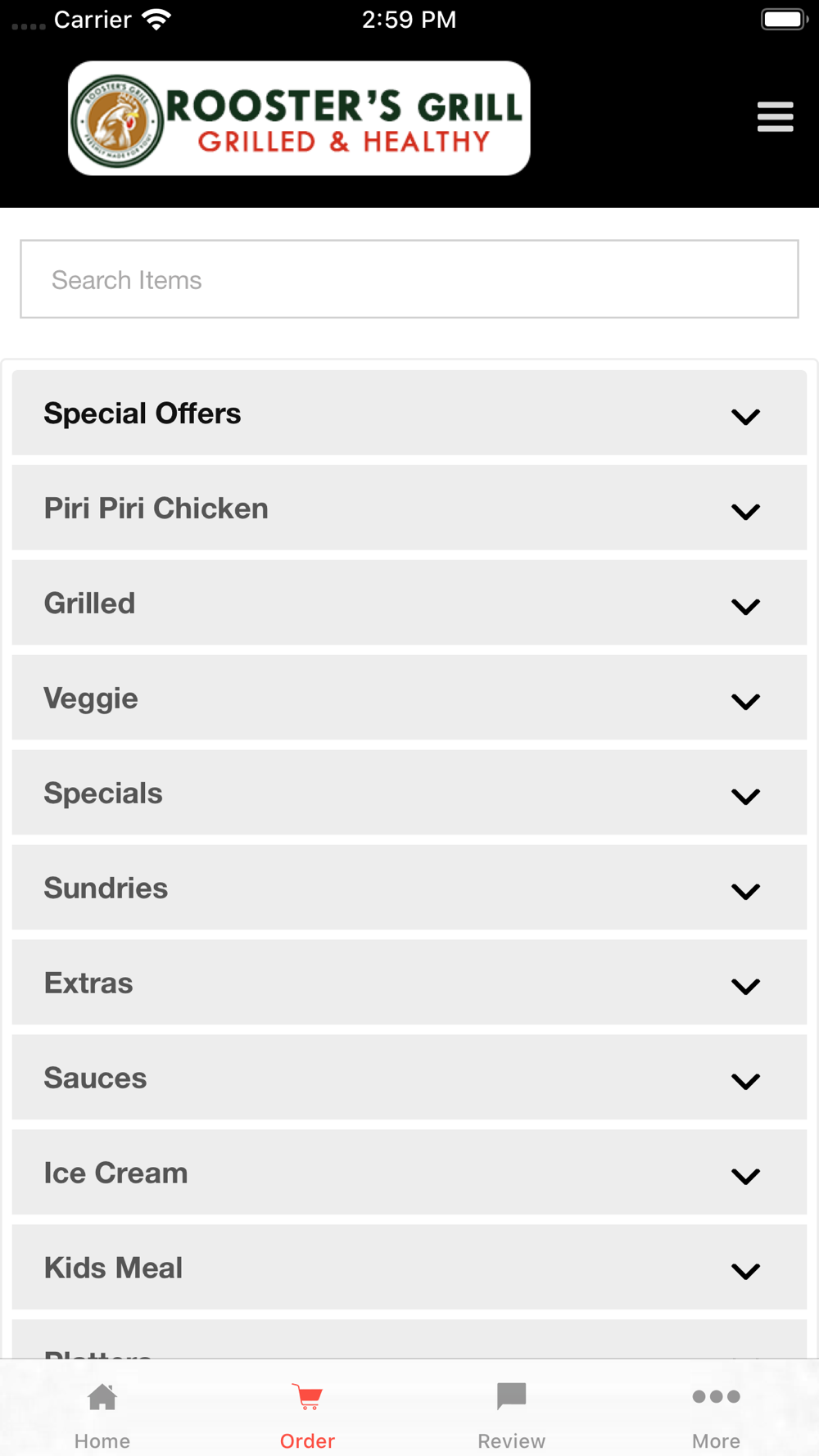Expand the Sauces list
The image size is (819, 1456).
coord(409,1078)
